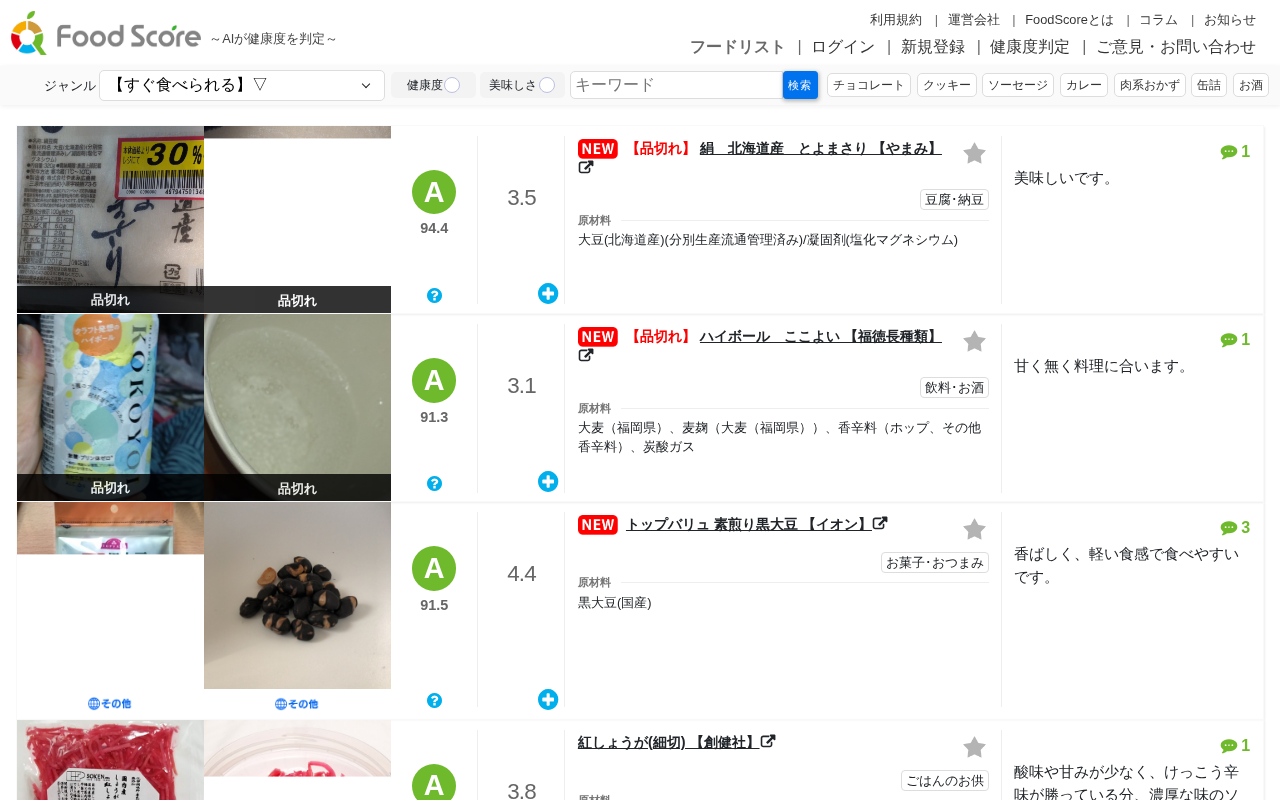
Task: Tap the plus icon under score 4.4
Action: [x=548, y=699]
